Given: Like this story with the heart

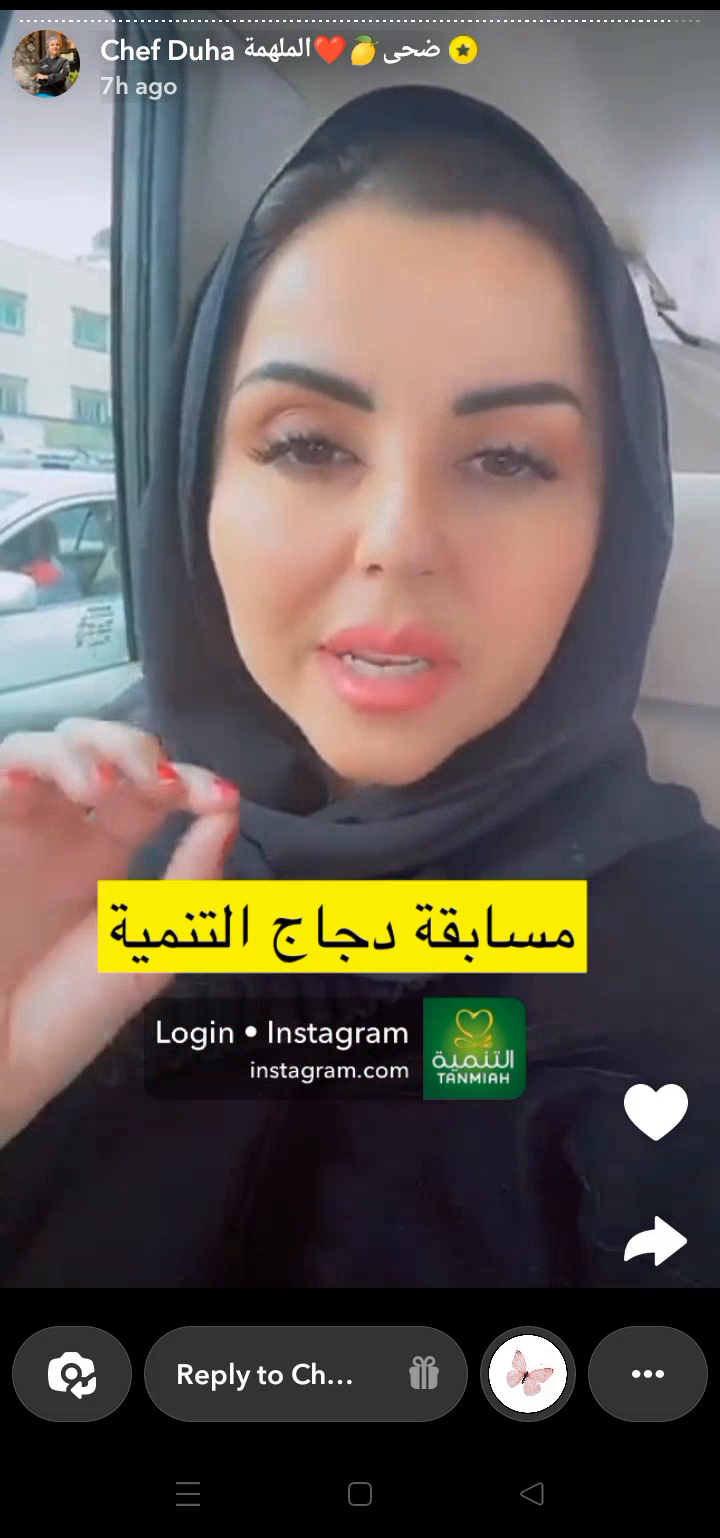Looking at the screenshot, I should 656,1111.
